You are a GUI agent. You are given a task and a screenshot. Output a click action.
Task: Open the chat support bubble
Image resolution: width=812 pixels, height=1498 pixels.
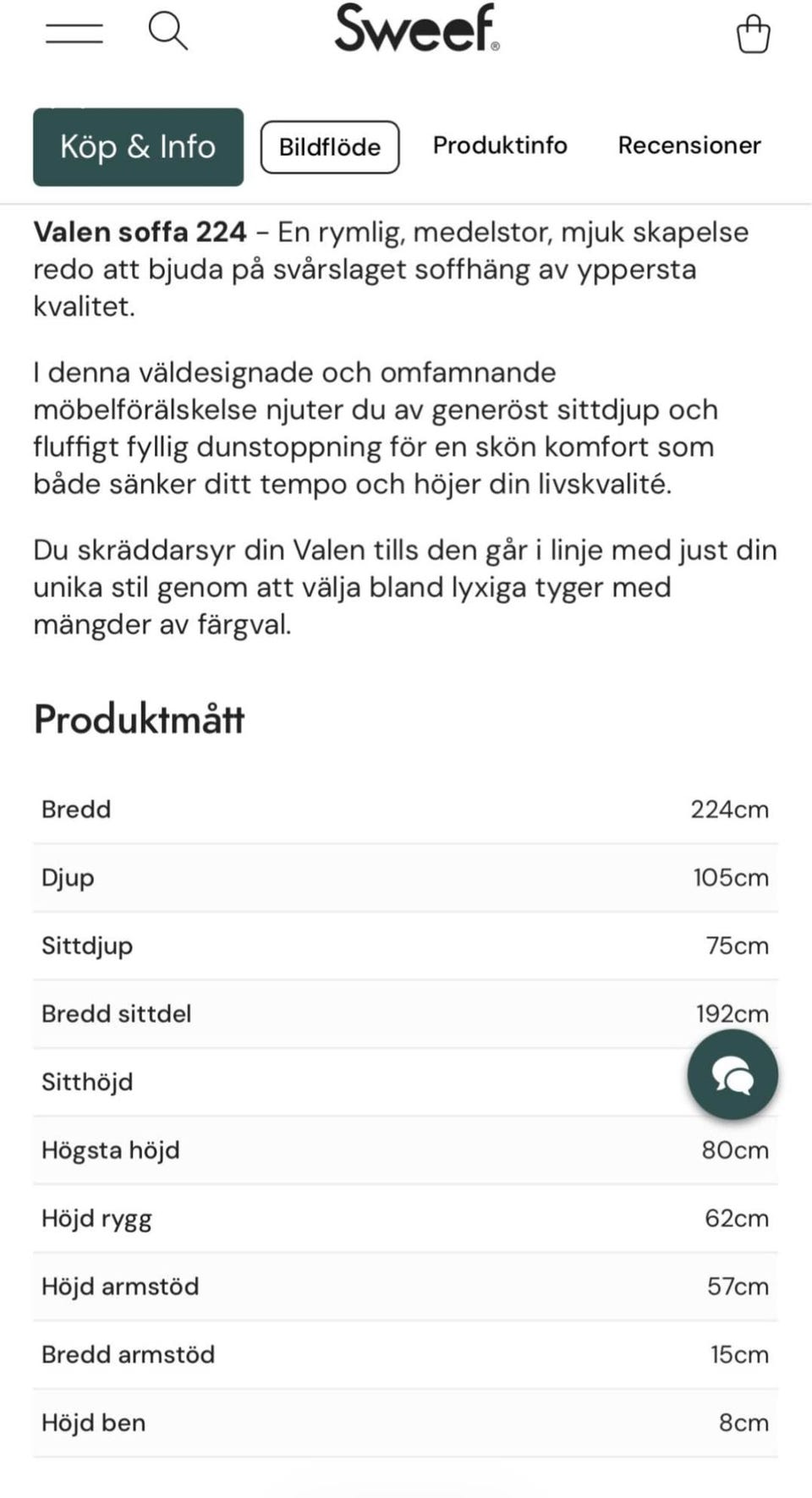point(732,1075)
